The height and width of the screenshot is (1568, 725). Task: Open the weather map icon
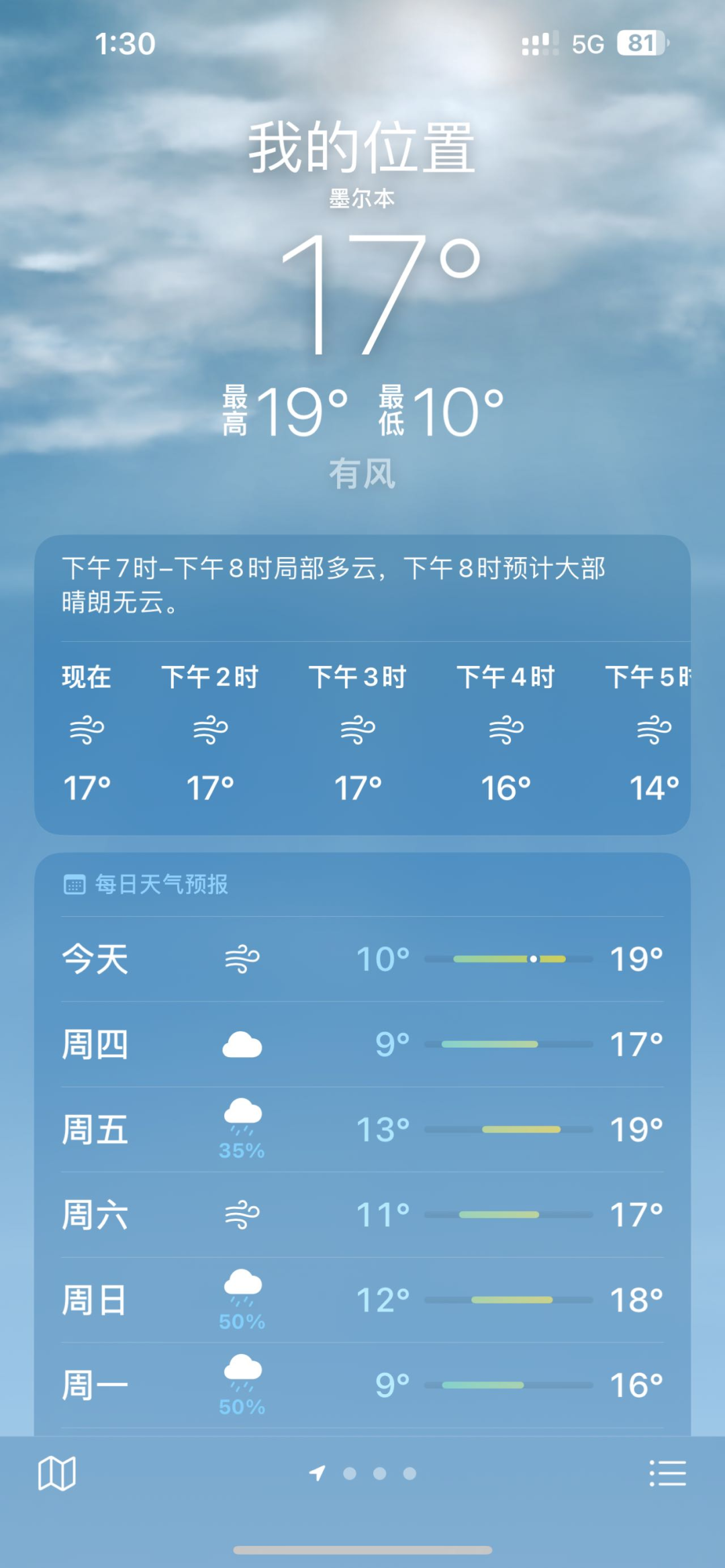click(57, 1473)
